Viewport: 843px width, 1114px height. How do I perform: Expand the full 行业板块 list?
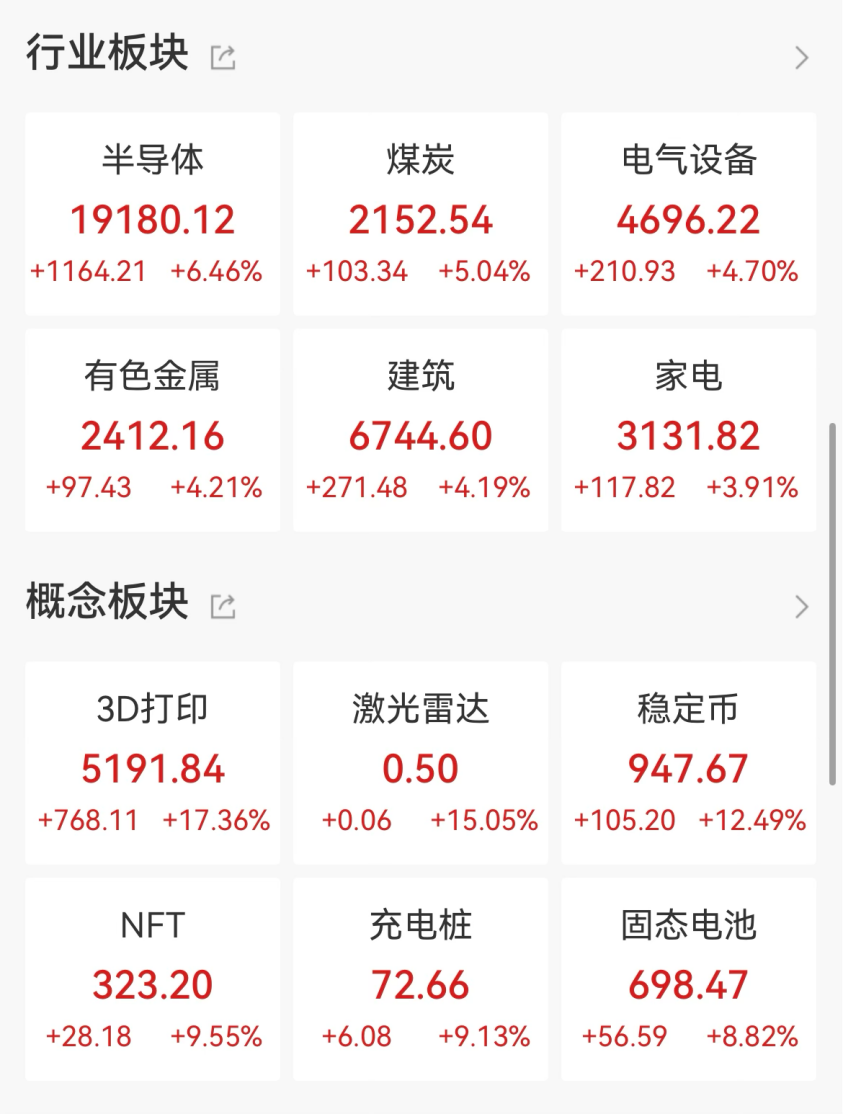pyautogui.click(x=801, y=58)
